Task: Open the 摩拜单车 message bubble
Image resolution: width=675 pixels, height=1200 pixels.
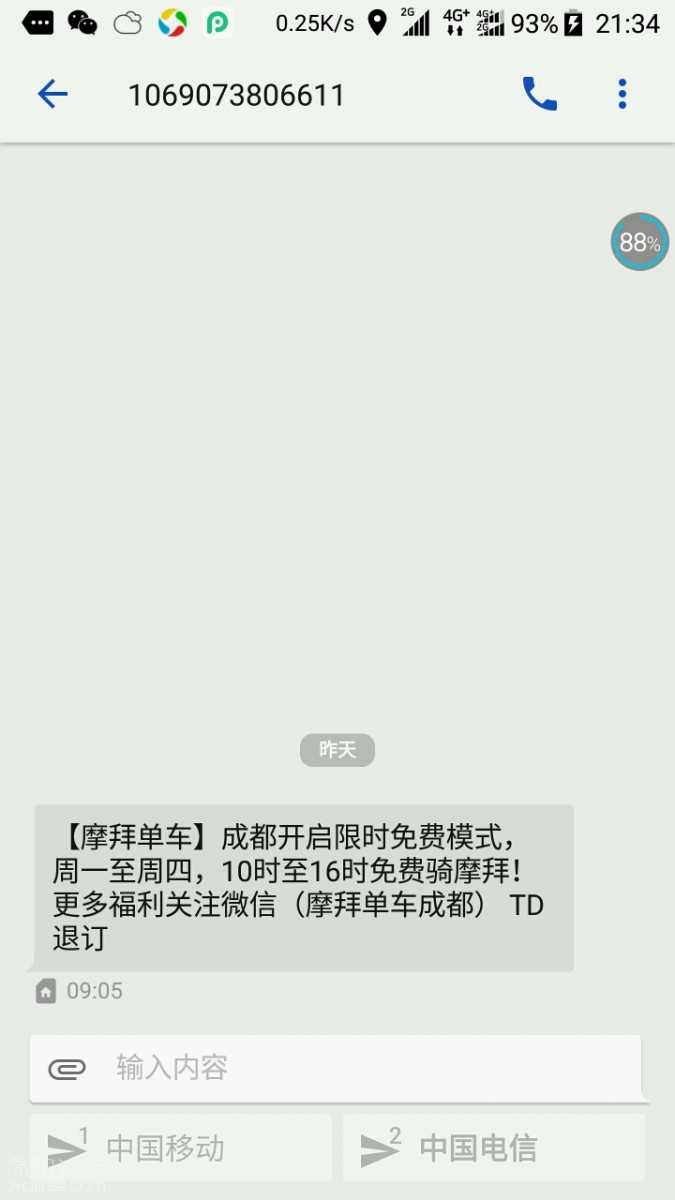Action: (303, 887)
